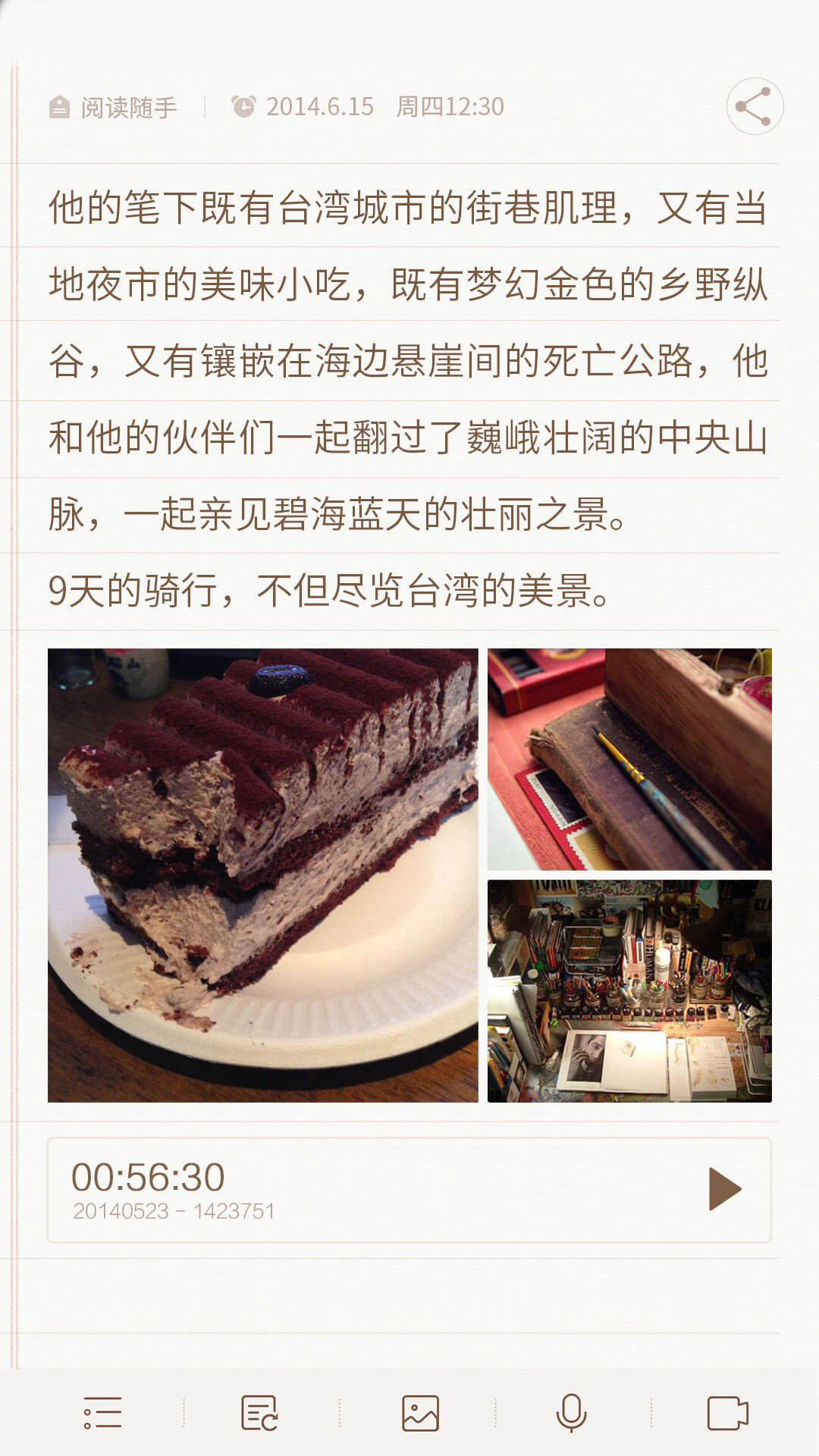Open the 阅读随手 notebook category
The image size is (819, 1456).
tap(114, 108)
